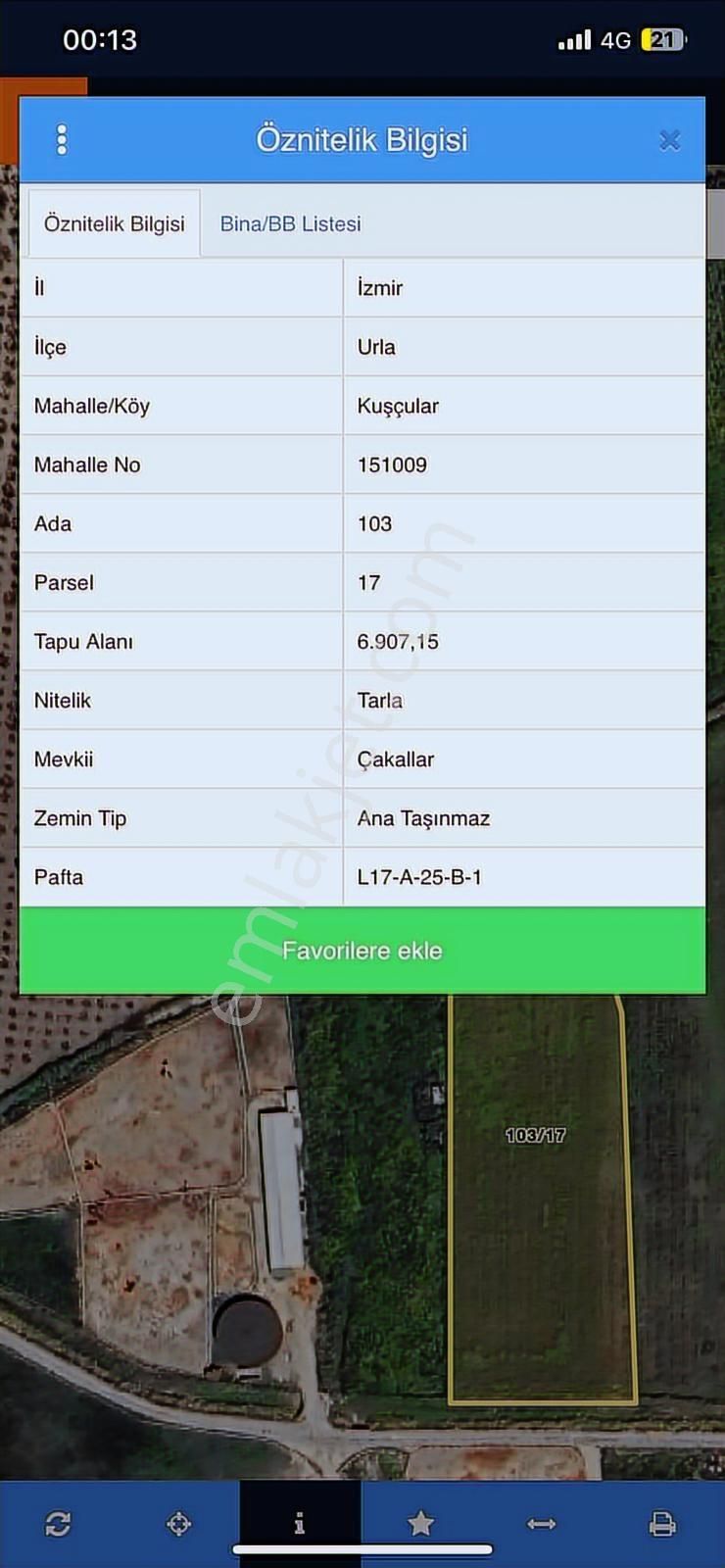This screenshot has width=725, height=1568.
Task: Activate the info (i) tool in toolbar
Action: [x=299, y=1523]
